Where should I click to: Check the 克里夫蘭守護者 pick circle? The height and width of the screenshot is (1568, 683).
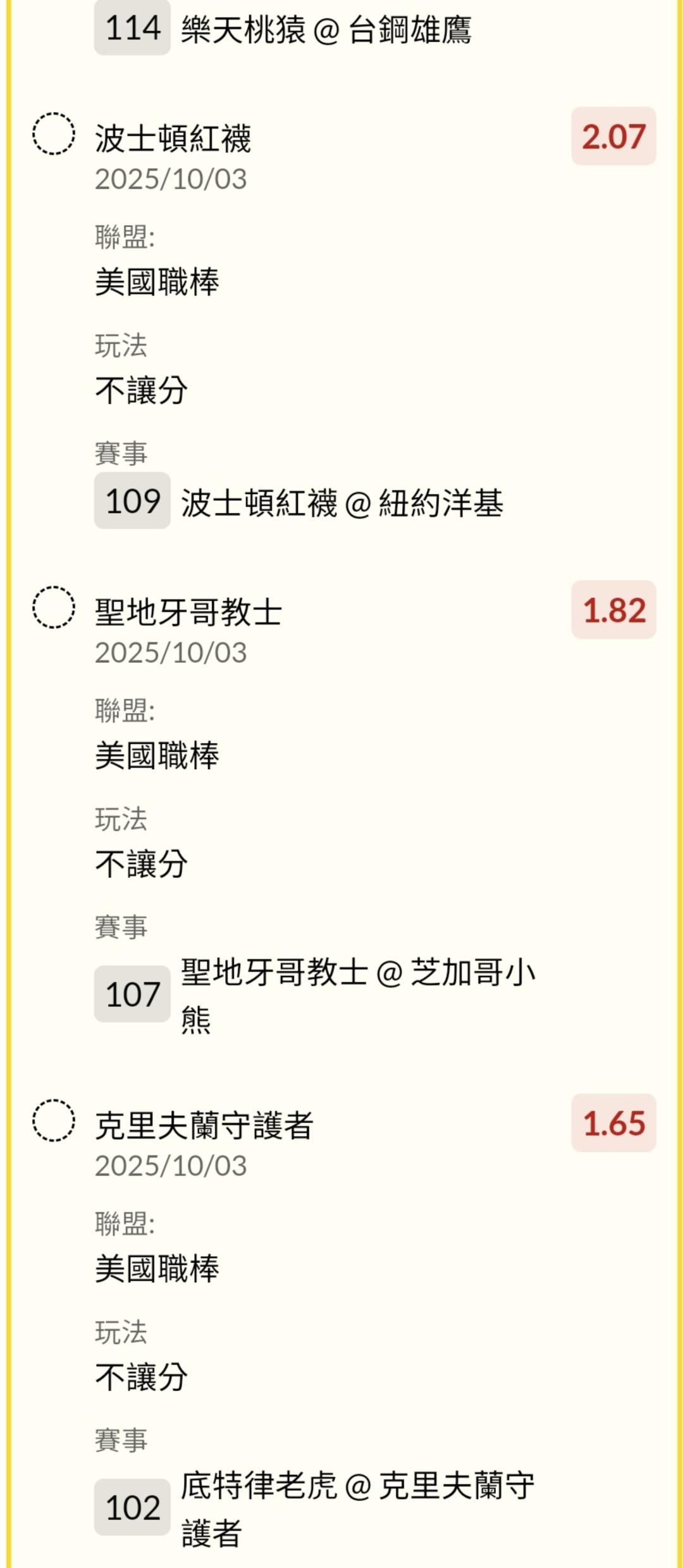pyautogui.click(x=54, y=1120)
